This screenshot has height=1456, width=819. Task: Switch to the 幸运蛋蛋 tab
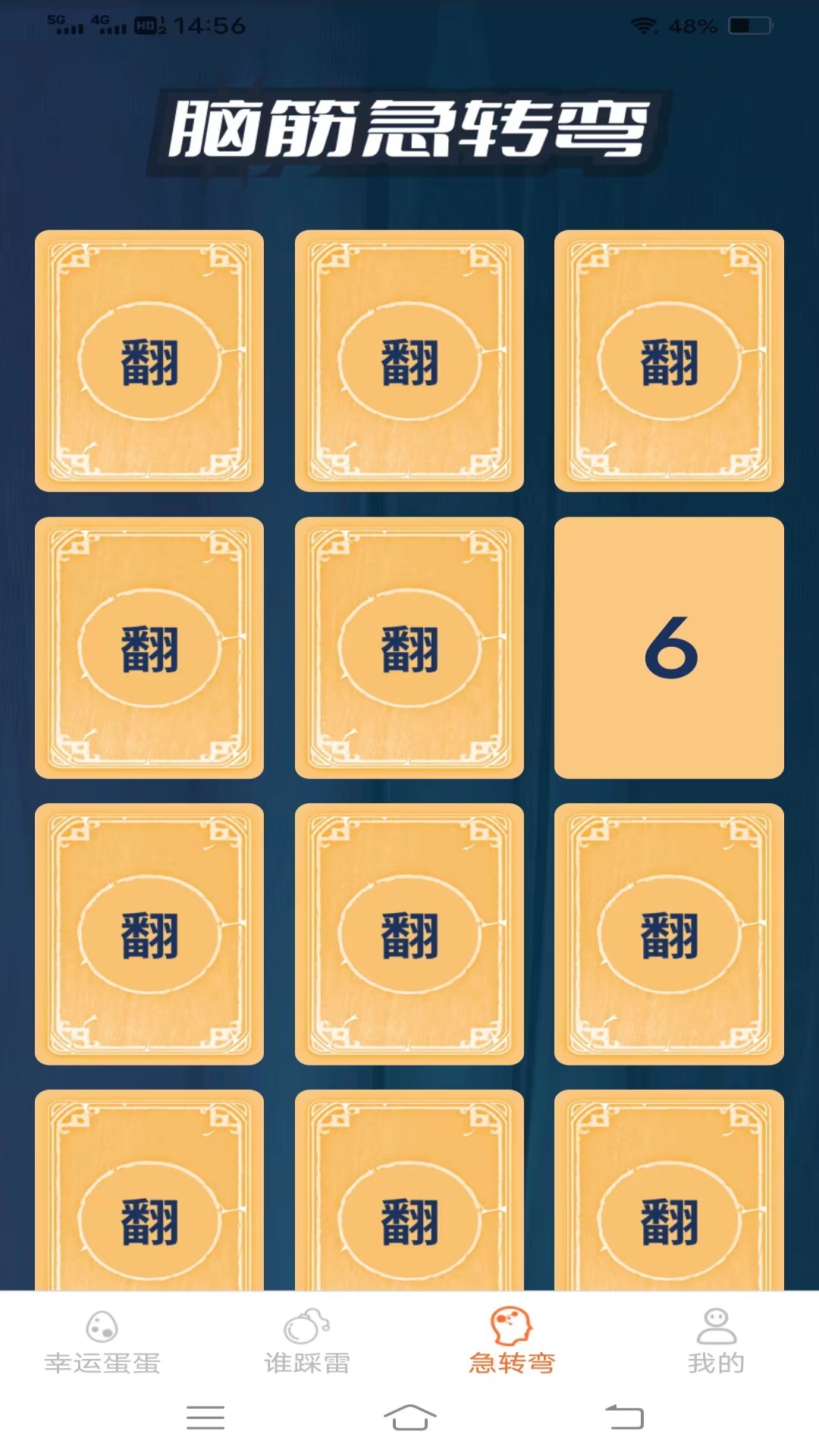tap(102, 1341)
